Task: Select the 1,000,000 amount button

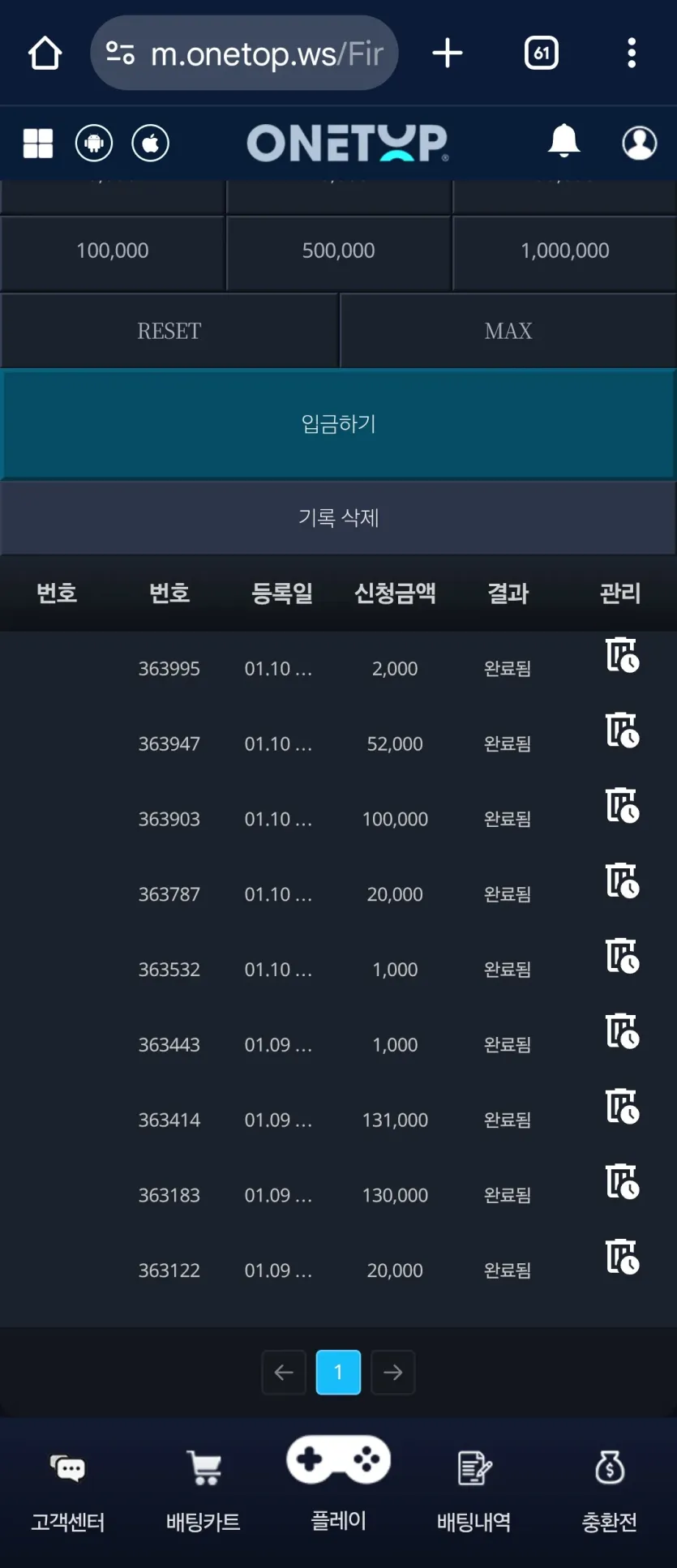Action: point(565,251)
